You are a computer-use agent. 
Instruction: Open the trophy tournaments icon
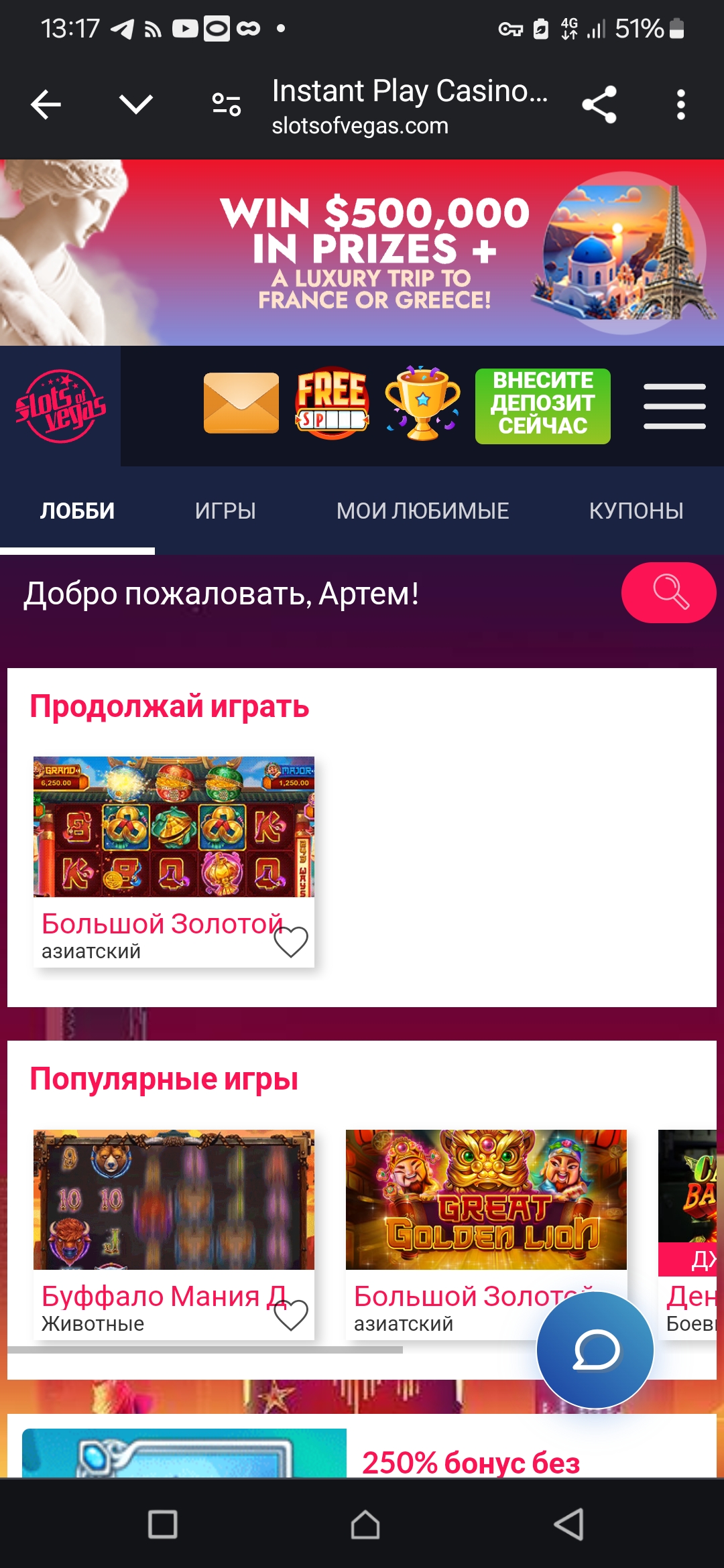422,403
